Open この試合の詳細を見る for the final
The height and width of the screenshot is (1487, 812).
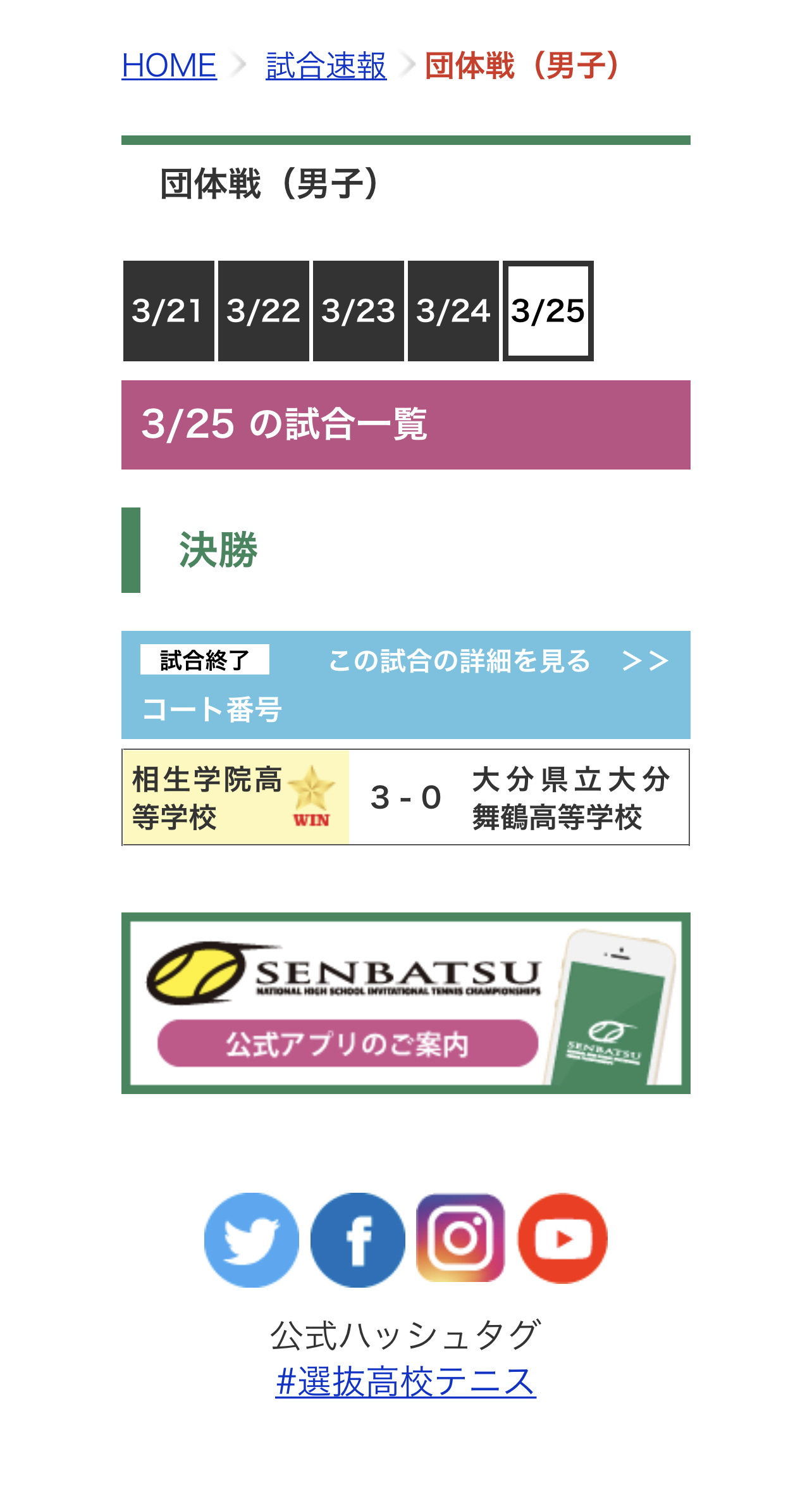point(497,661)
